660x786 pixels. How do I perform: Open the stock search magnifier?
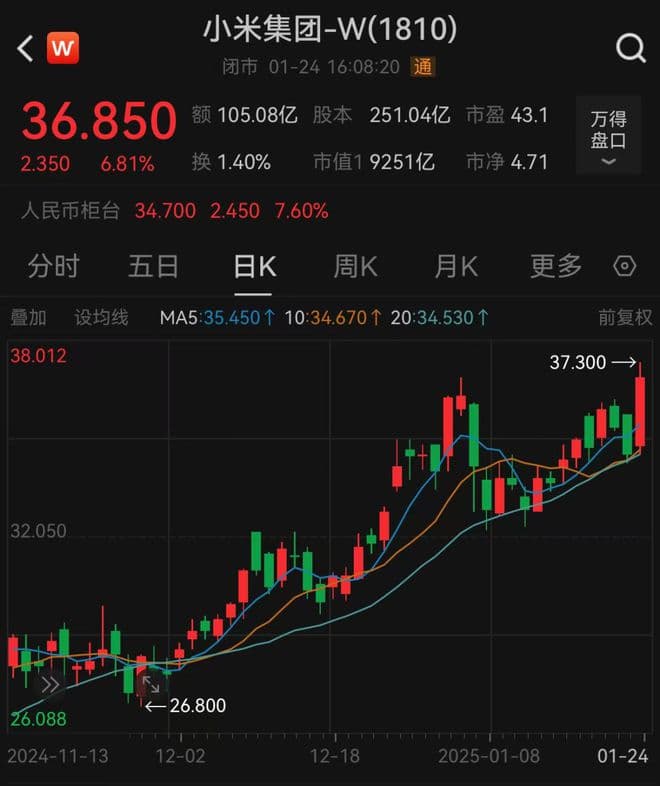click(x=630, y=48)
